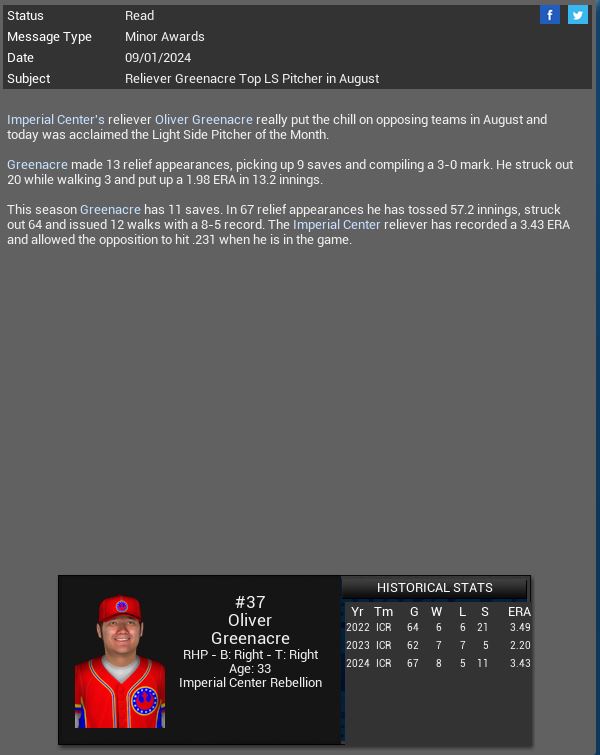Share this message on Twitter

[578, 15]
